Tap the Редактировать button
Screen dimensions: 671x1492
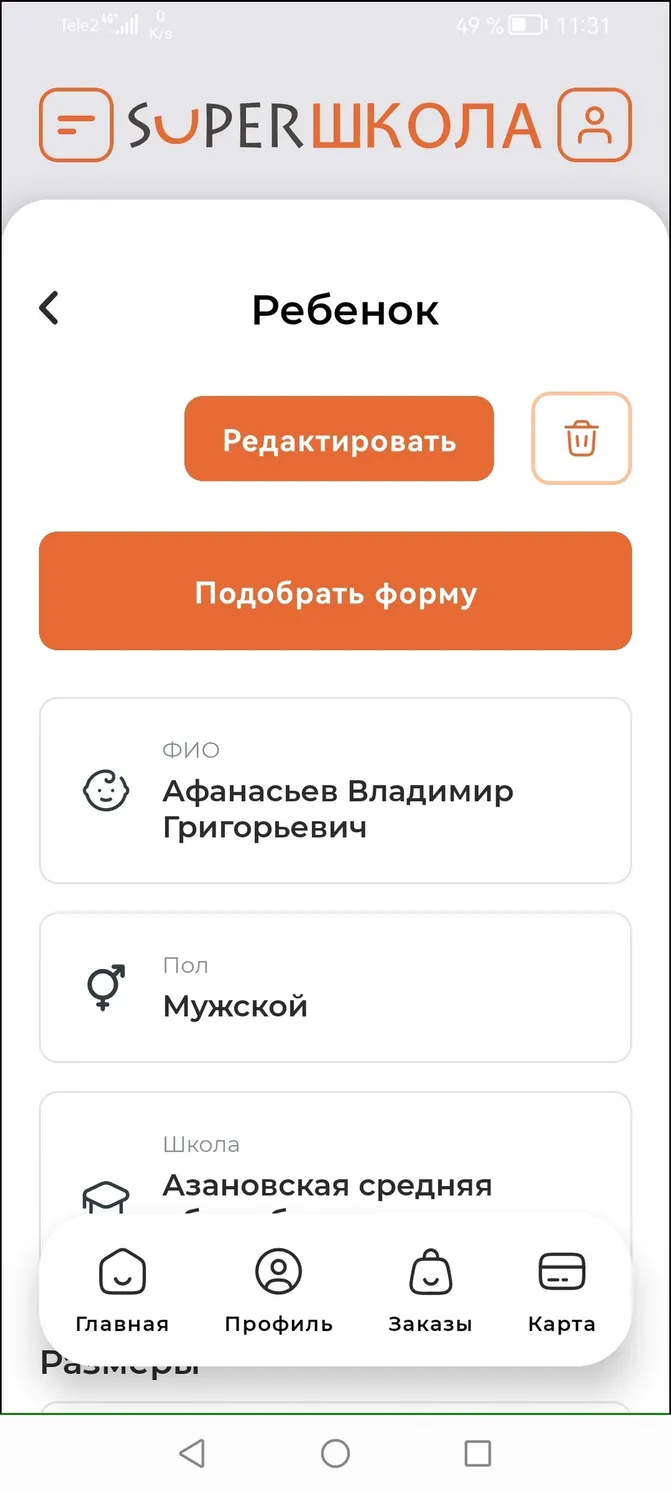pos(339,439)
